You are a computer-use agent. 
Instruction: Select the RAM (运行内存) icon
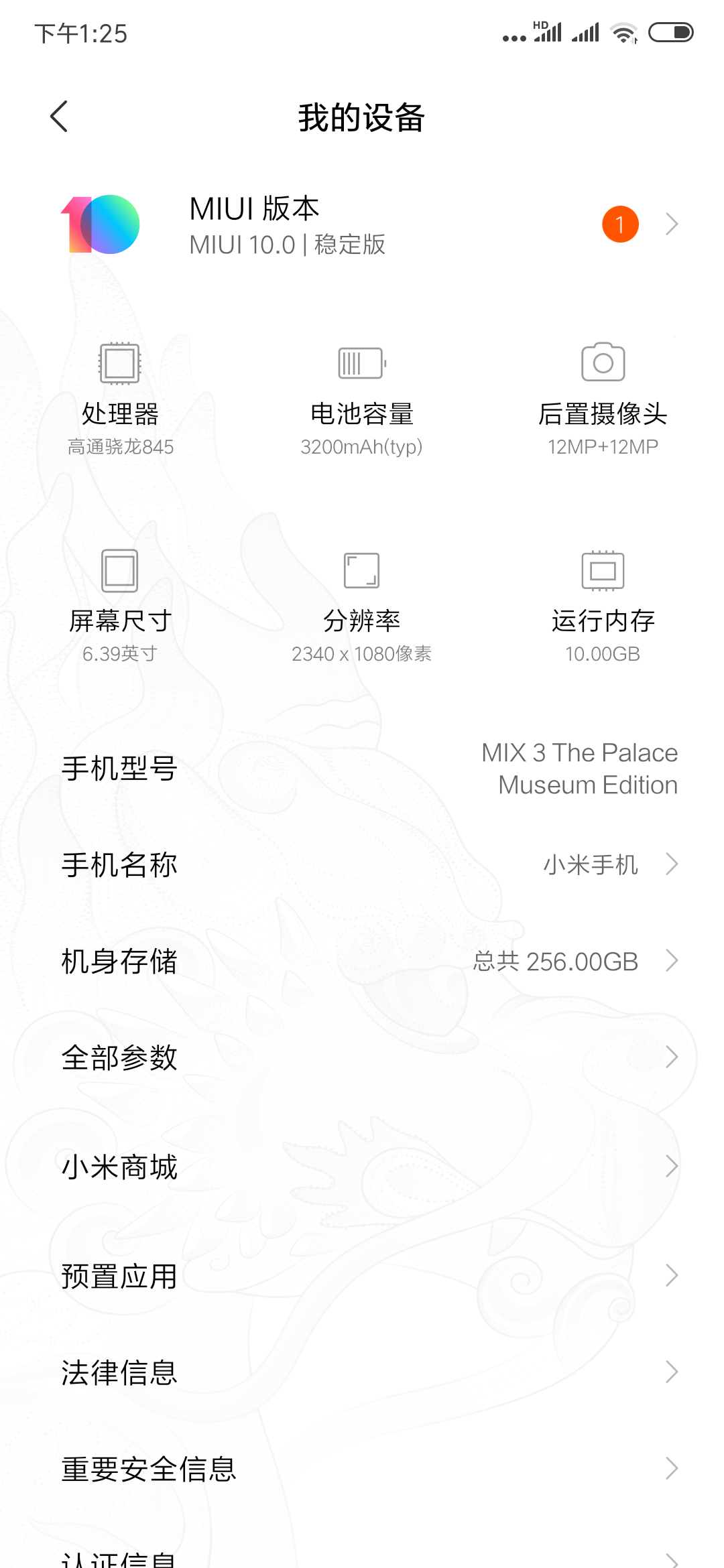(603, 570)
